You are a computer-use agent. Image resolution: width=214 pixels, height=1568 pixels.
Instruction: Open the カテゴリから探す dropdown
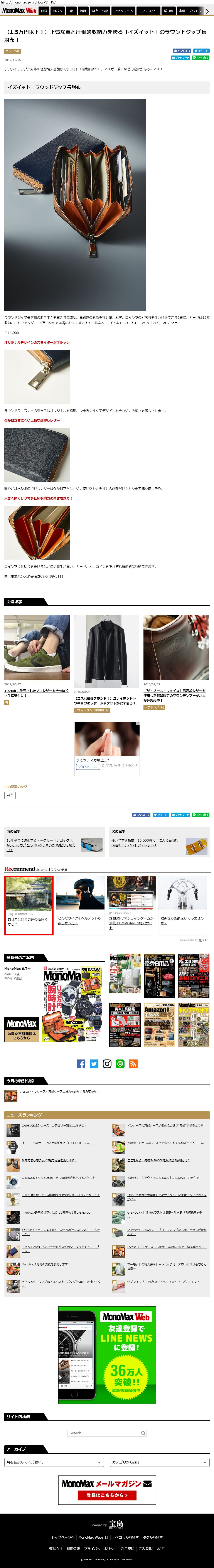pos(159,1462)
